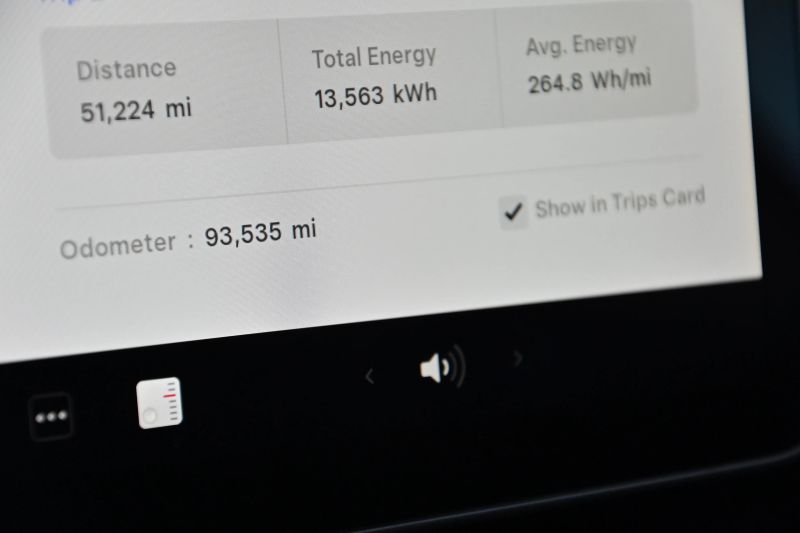The height and width of the screenshot is (533, 800).
Task: Raise volume with the right arrow
Action: pos(517,358)
